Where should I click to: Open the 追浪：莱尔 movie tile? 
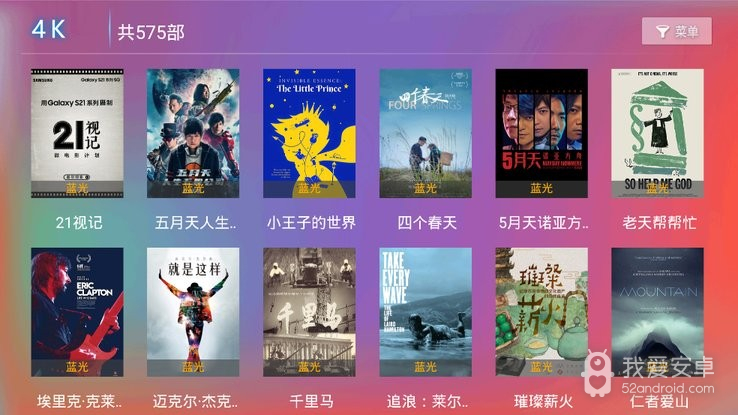425,312
